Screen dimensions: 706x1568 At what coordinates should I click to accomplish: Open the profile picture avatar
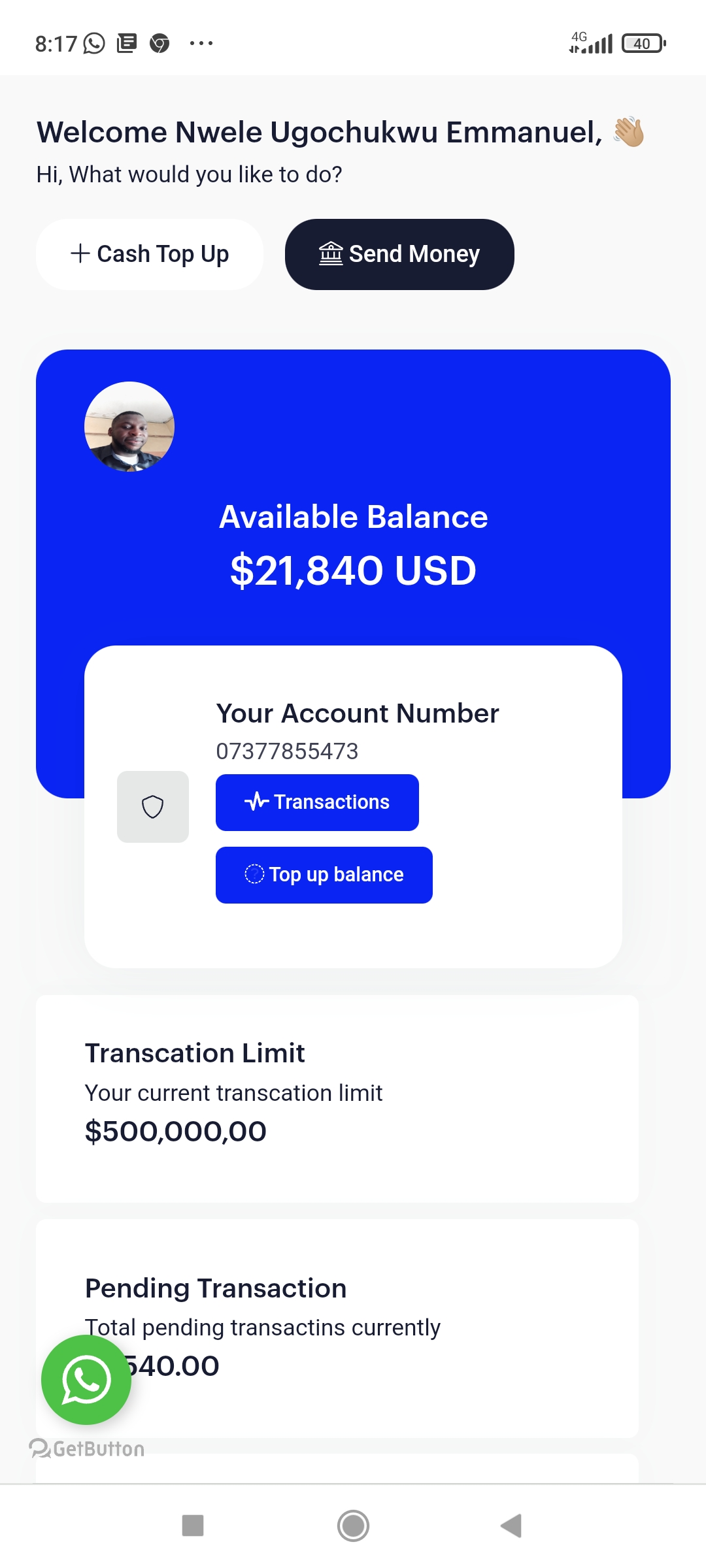pos(129,427)
